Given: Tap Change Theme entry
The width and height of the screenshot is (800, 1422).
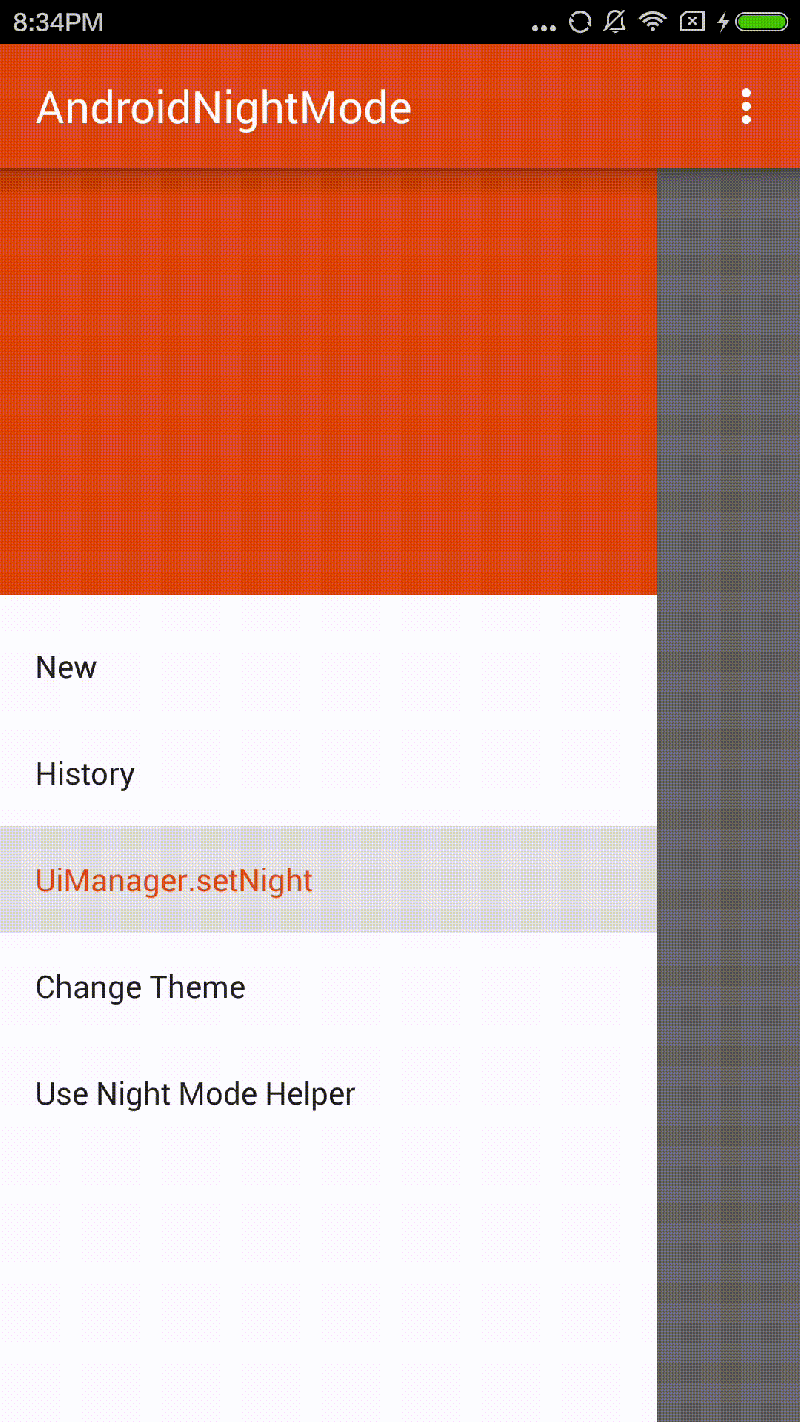Looking at the screenshot, I should click(140, 987).
